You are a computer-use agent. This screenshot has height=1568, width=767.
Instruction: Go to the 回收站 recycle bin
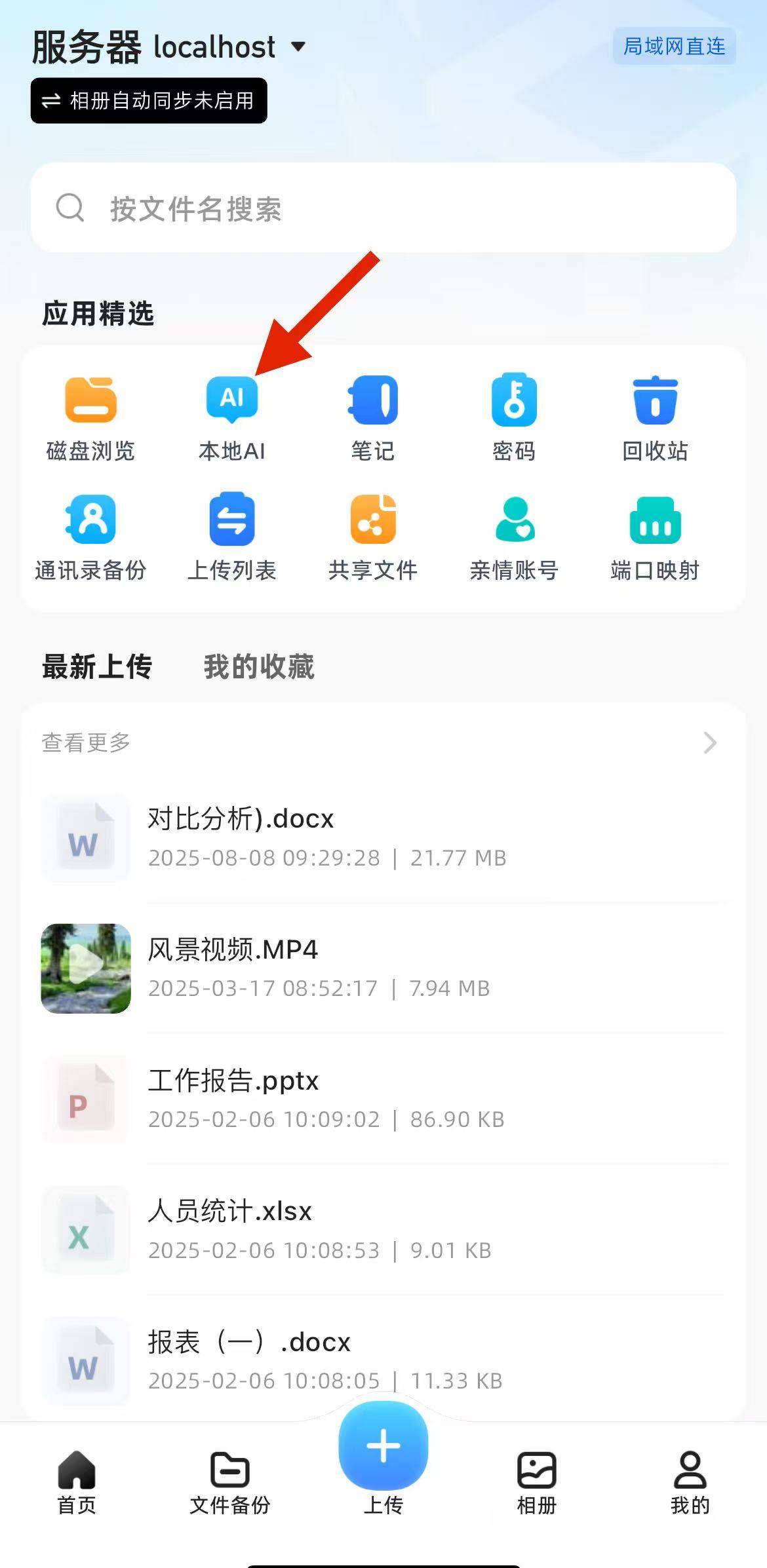[x=655, y=417]
